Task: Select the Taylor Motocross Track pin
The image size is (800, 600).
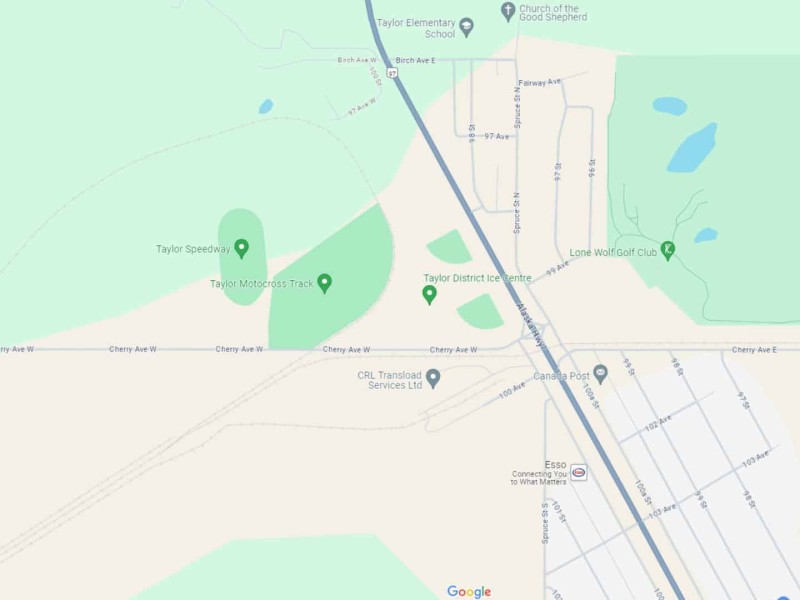Action: pos(324,282)
